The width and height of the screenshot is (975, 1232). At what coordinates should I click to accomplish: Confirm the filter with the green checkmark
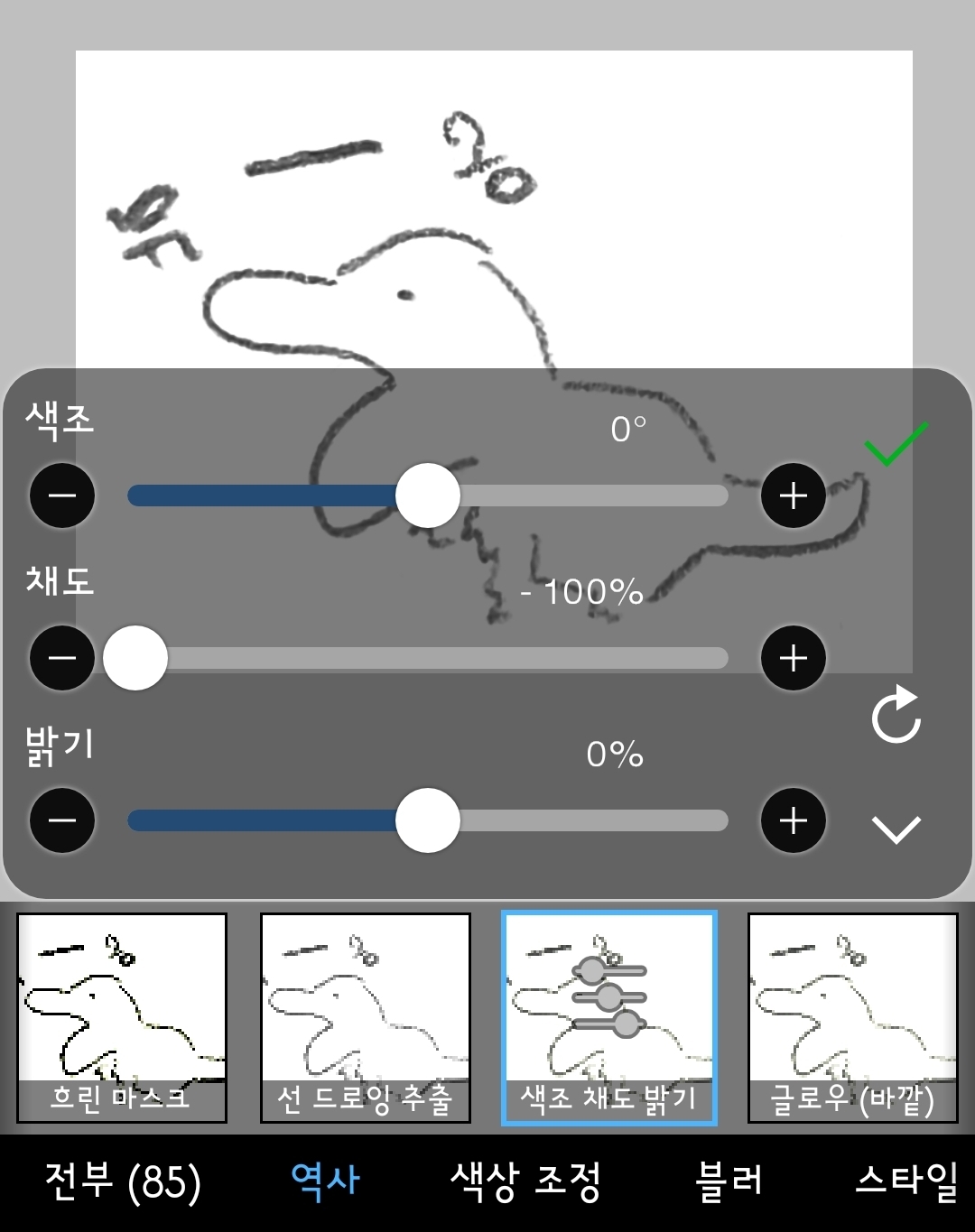click(x=896, y=443)
